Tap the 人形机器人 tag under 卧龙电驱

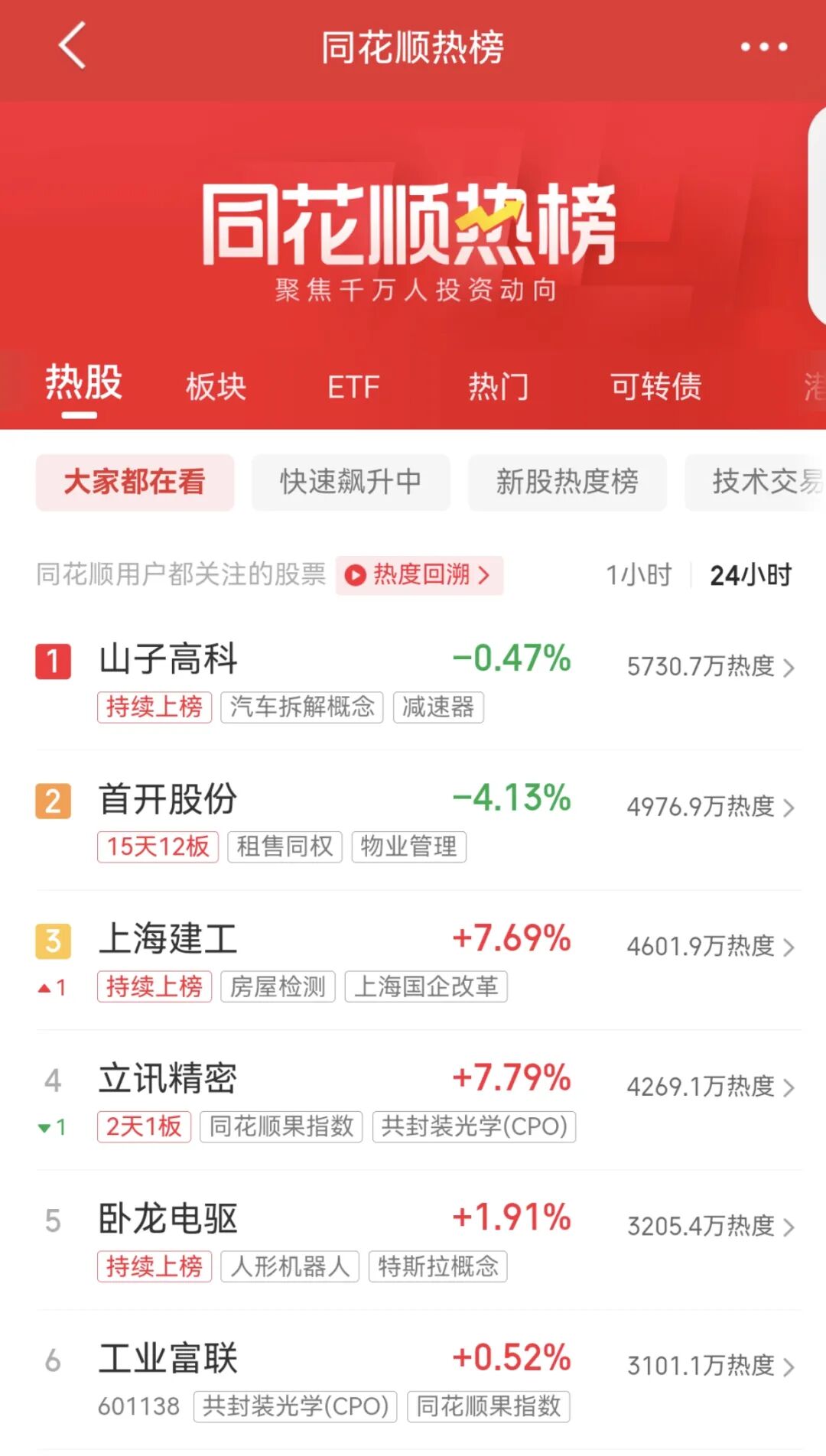tap(290, 1267)
